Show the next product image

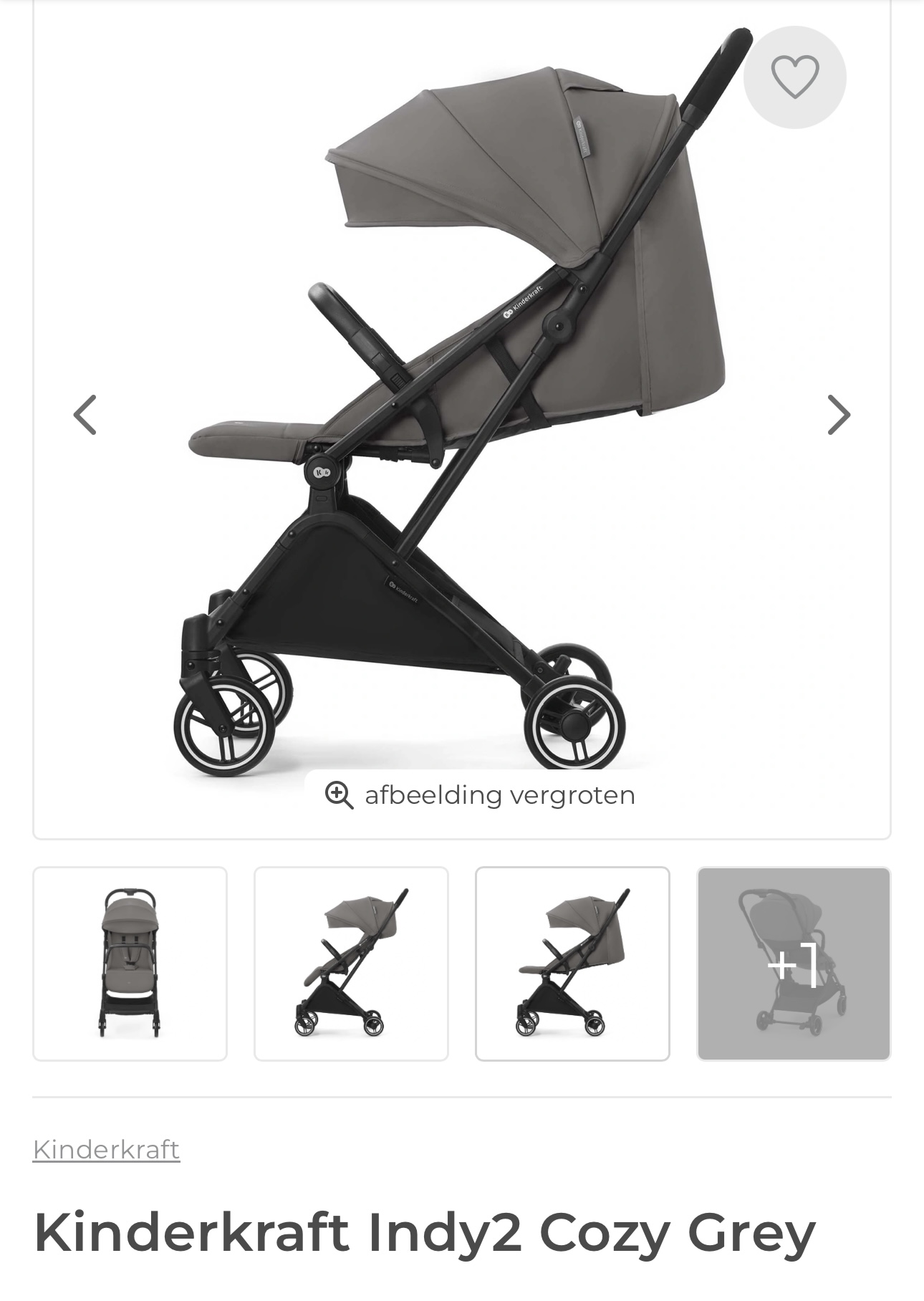[x=838, y=415]
